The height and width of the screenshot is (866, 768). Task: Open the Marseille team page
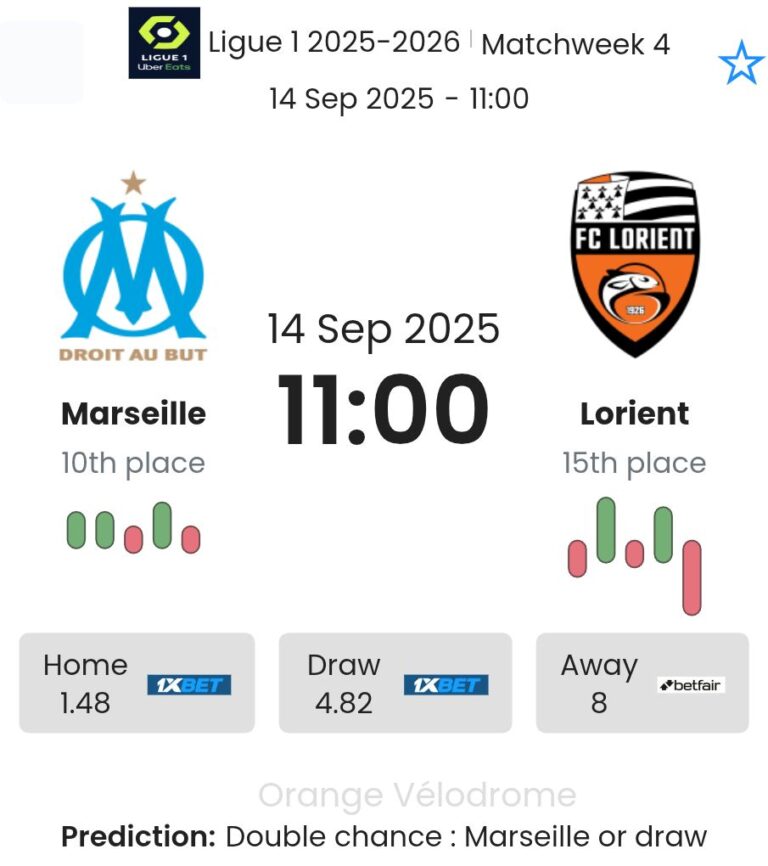pyautogui.click(x=133, y=413)
